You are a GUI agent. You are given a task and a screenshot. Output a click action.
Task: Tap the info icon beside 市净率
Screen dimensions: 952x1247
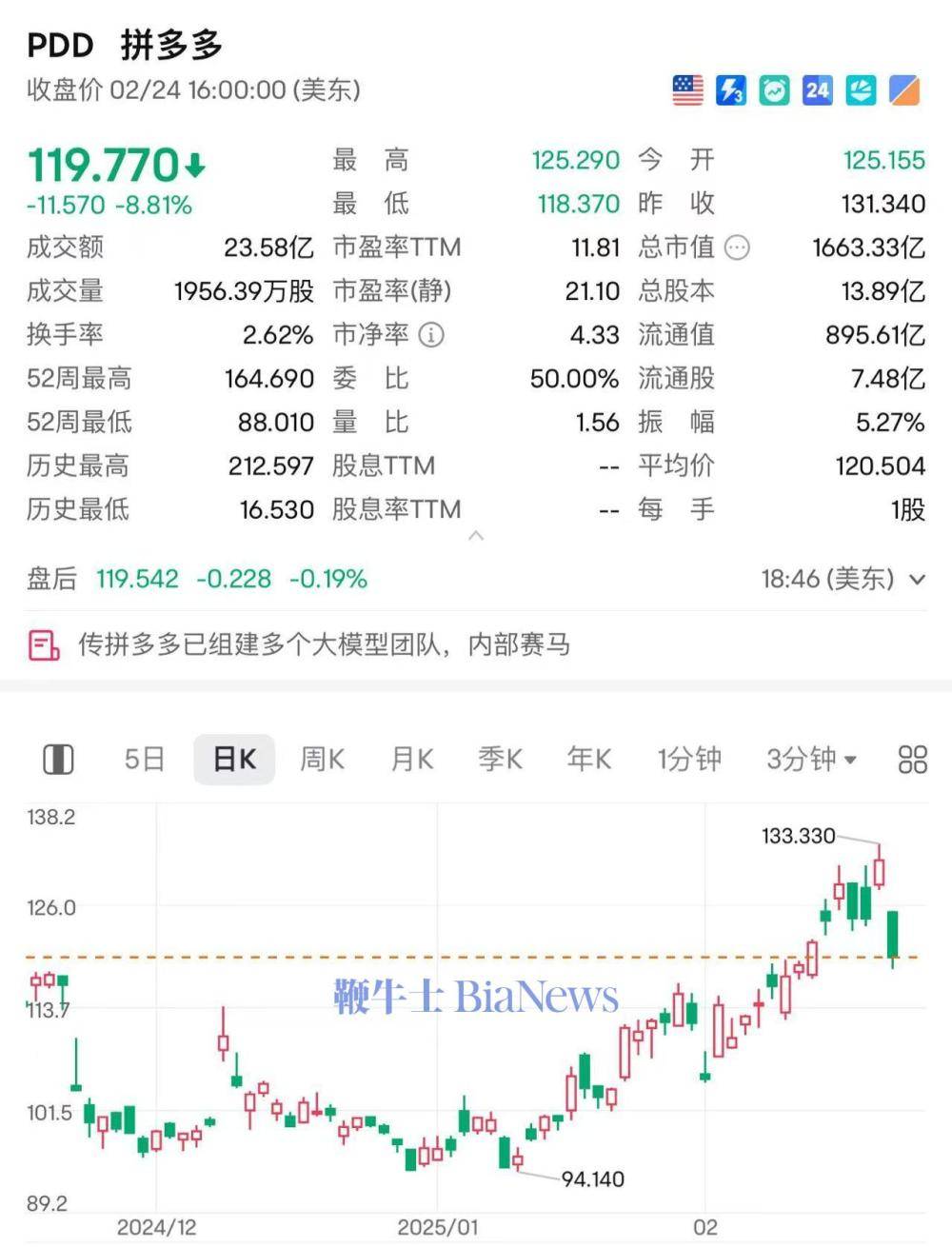coord(431,335)
